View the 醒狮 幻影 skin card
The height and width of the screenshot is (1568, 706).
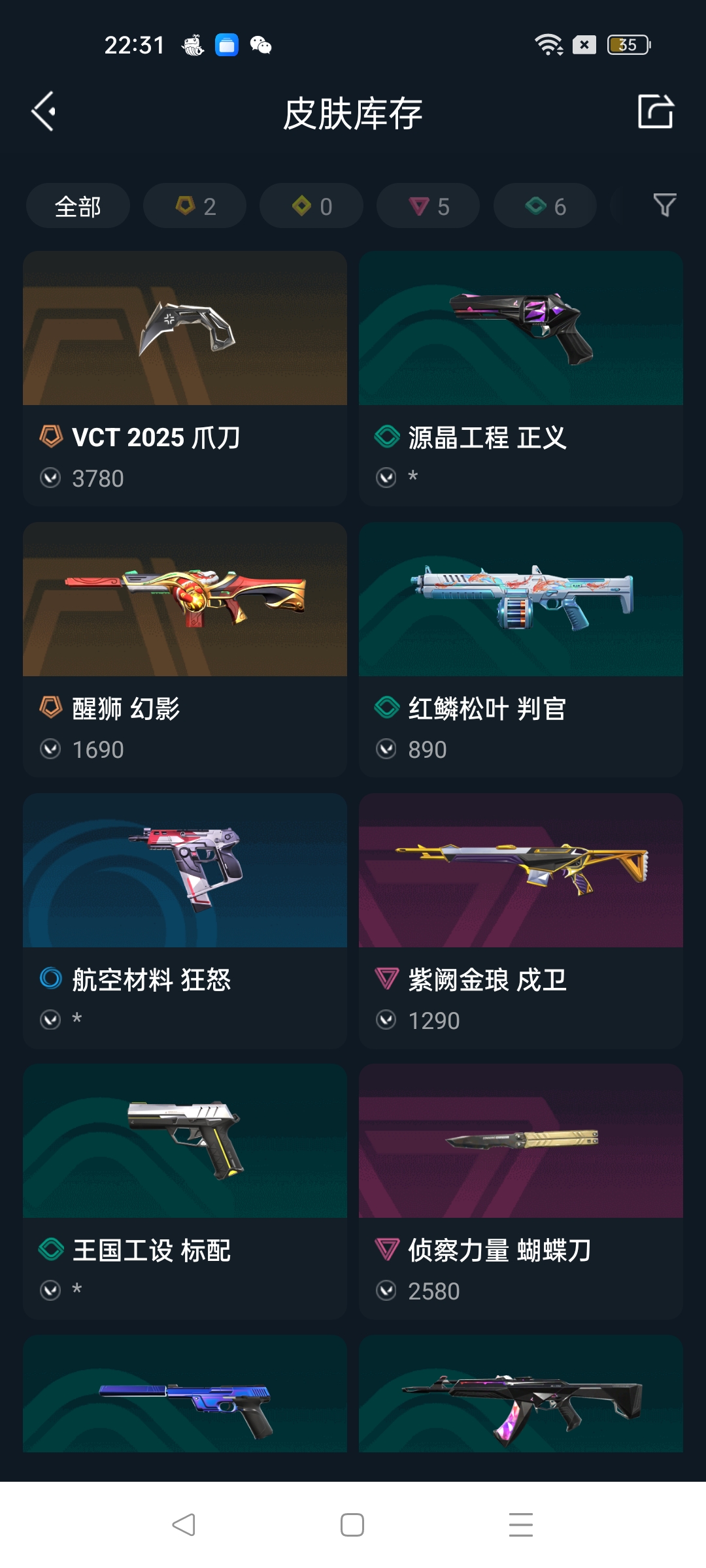(185, 649)
